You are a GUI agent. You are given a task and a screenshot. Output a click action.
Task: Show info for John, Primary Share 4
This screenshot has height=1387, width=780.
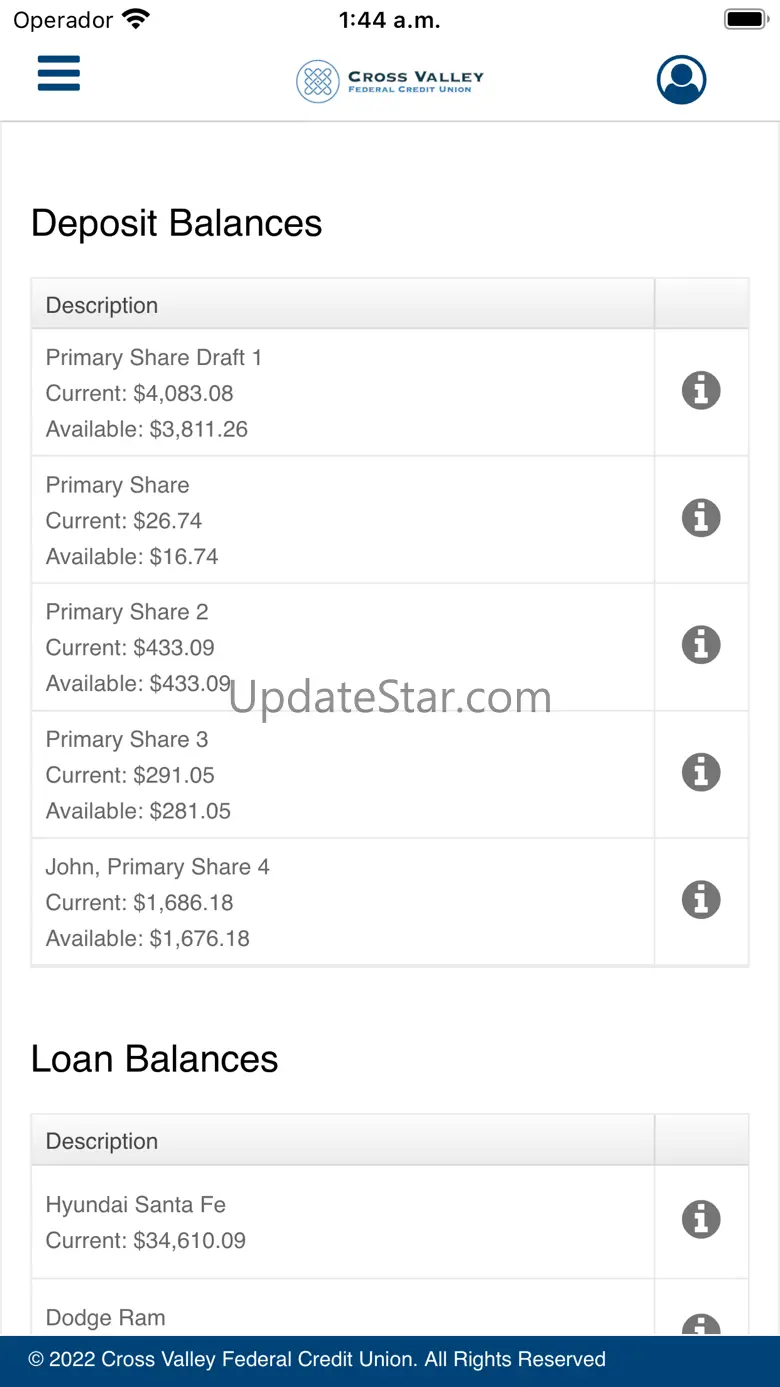pos(701,900)
